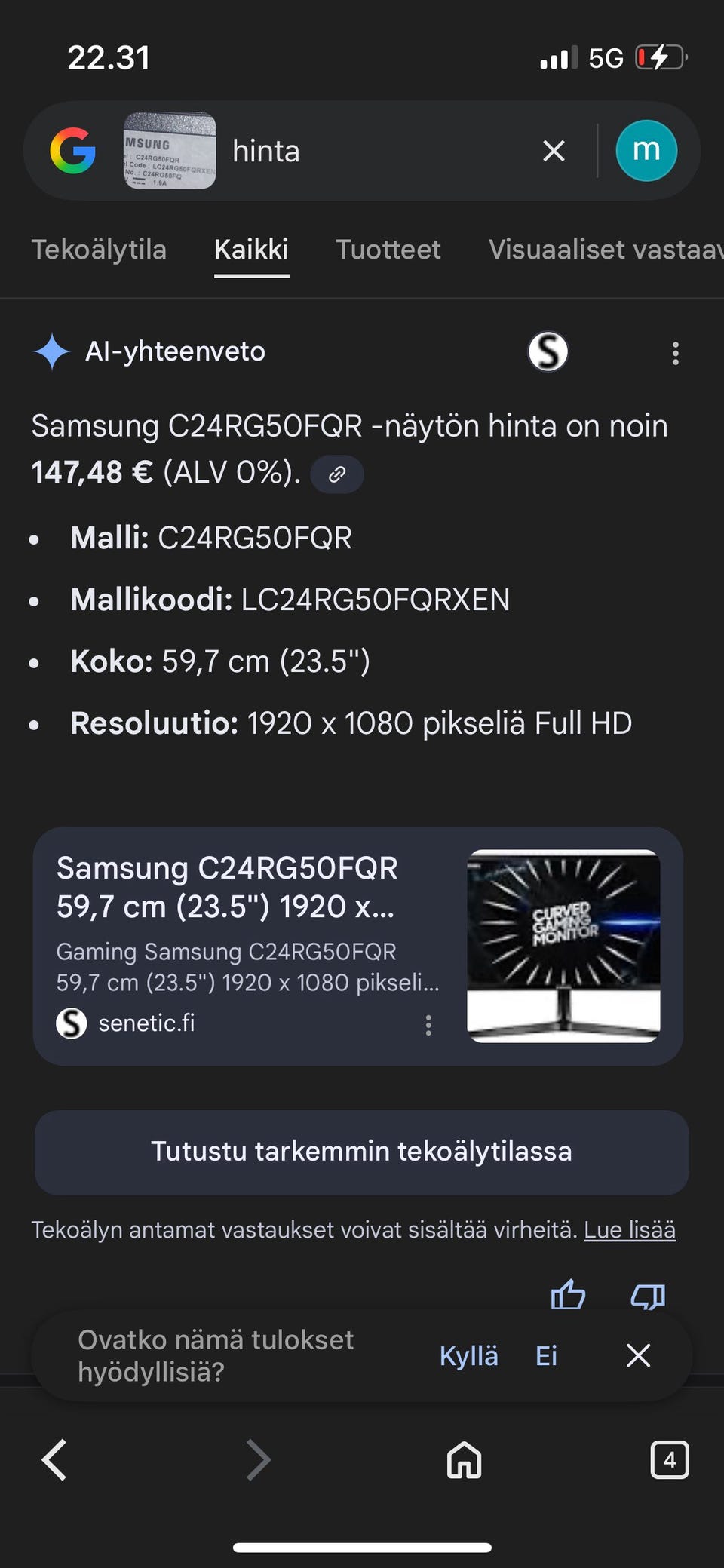Open the tab switcher showing 4 tabs
This screenshot has height=1568, width=724.
pyautogui.click(x=669, y=1460)
